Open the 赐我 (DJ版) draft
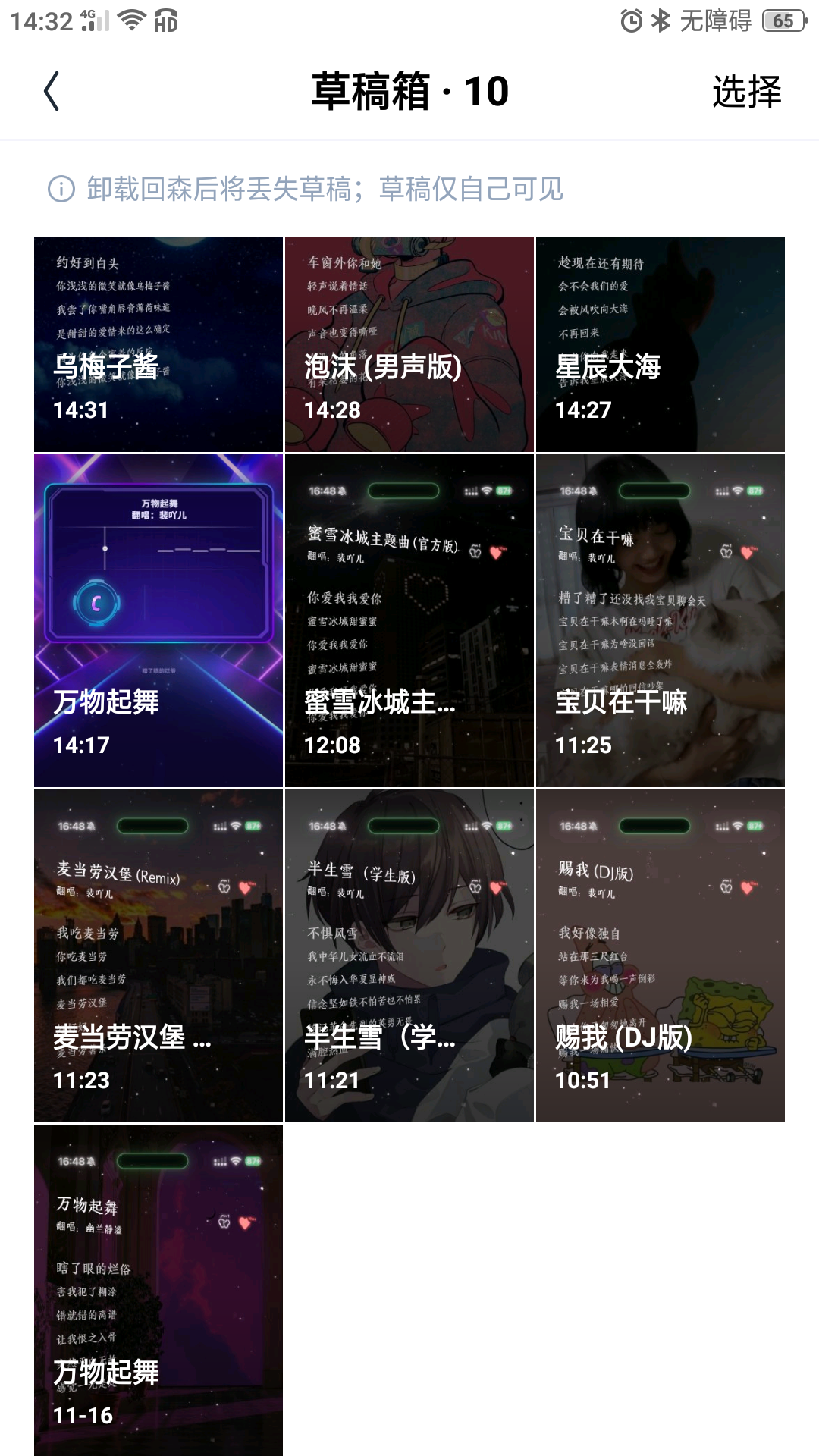This screenshot has width=819, height=1456. pyautogui.click(x=660, y=955)
